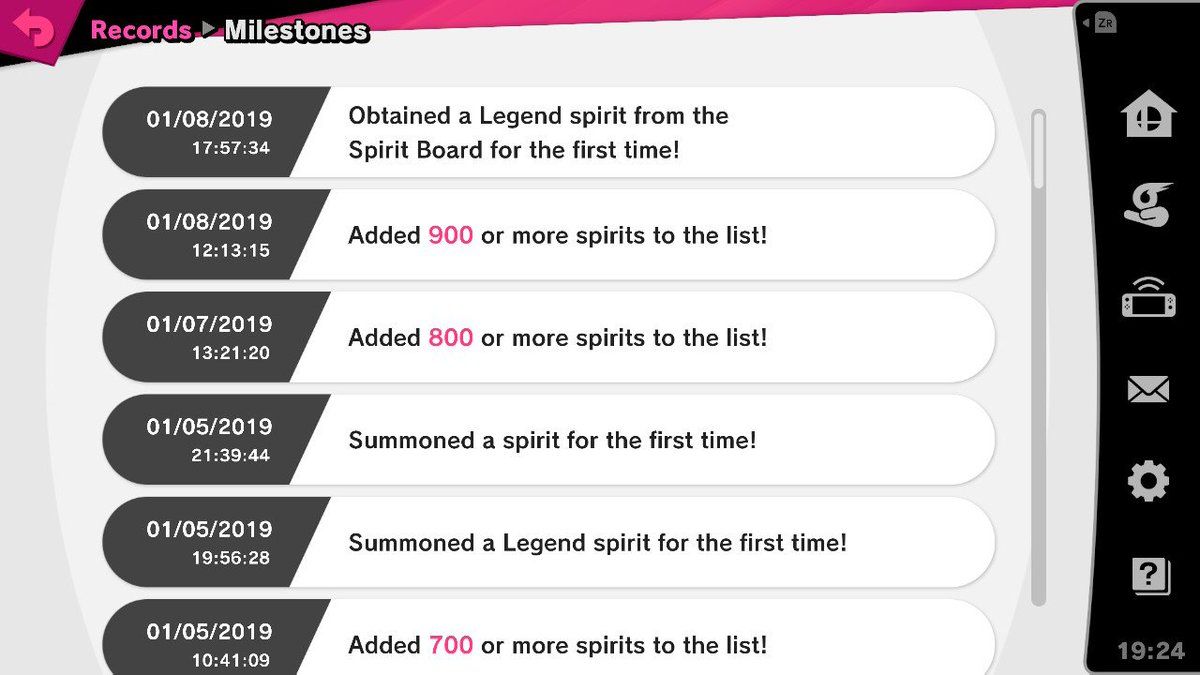Screen dimensions: 1200x675
Task: Open the help question mark icon
Action: (1148, 575)
